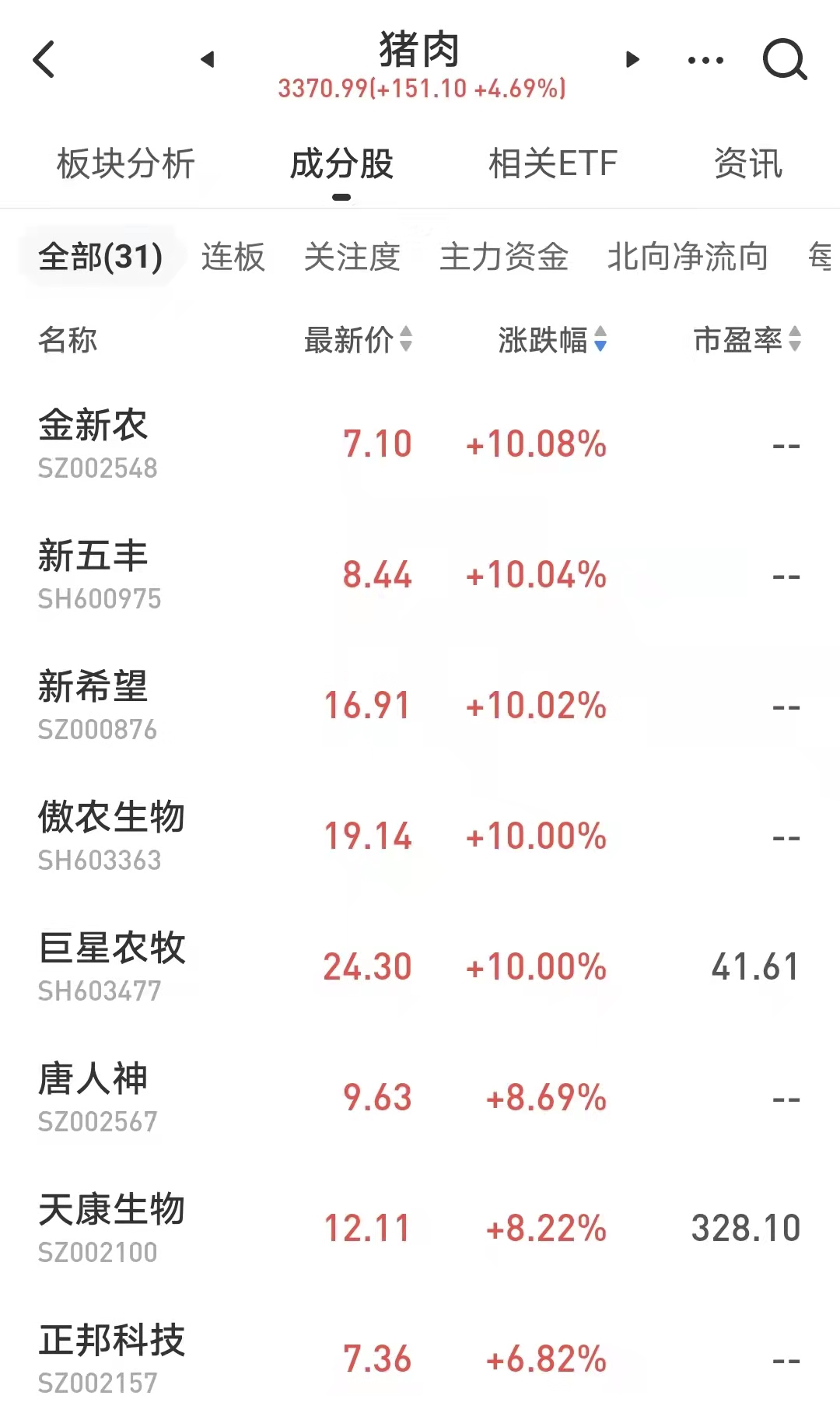Select the 主力资金 filter
This screenshot has height=1427, width=840.
point(504,257)
